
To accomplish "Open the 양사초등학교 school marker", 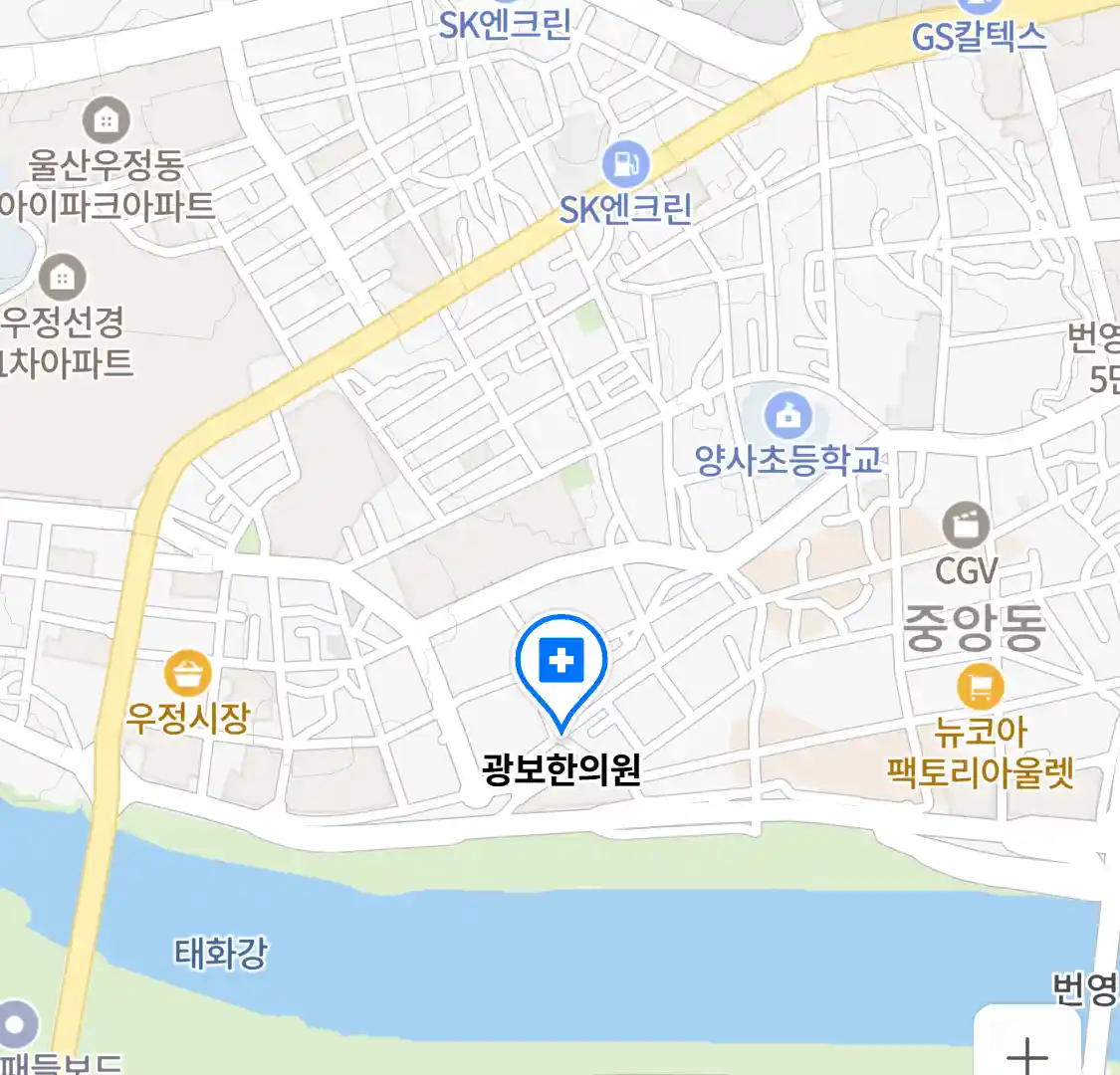I will (x=788, y=416).
